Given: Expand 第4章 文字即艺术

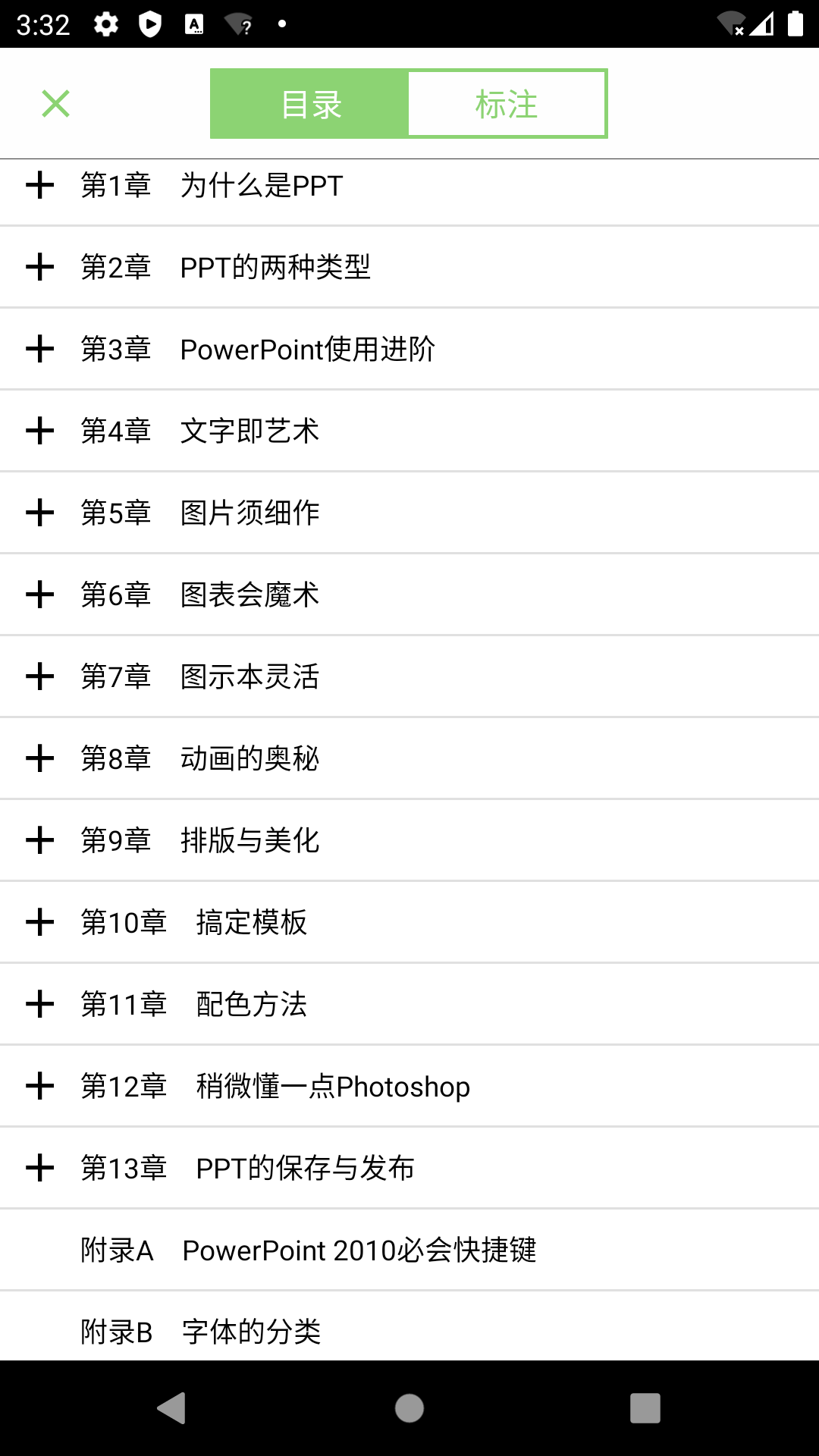Looking at the screenshot, I should 39,431.
